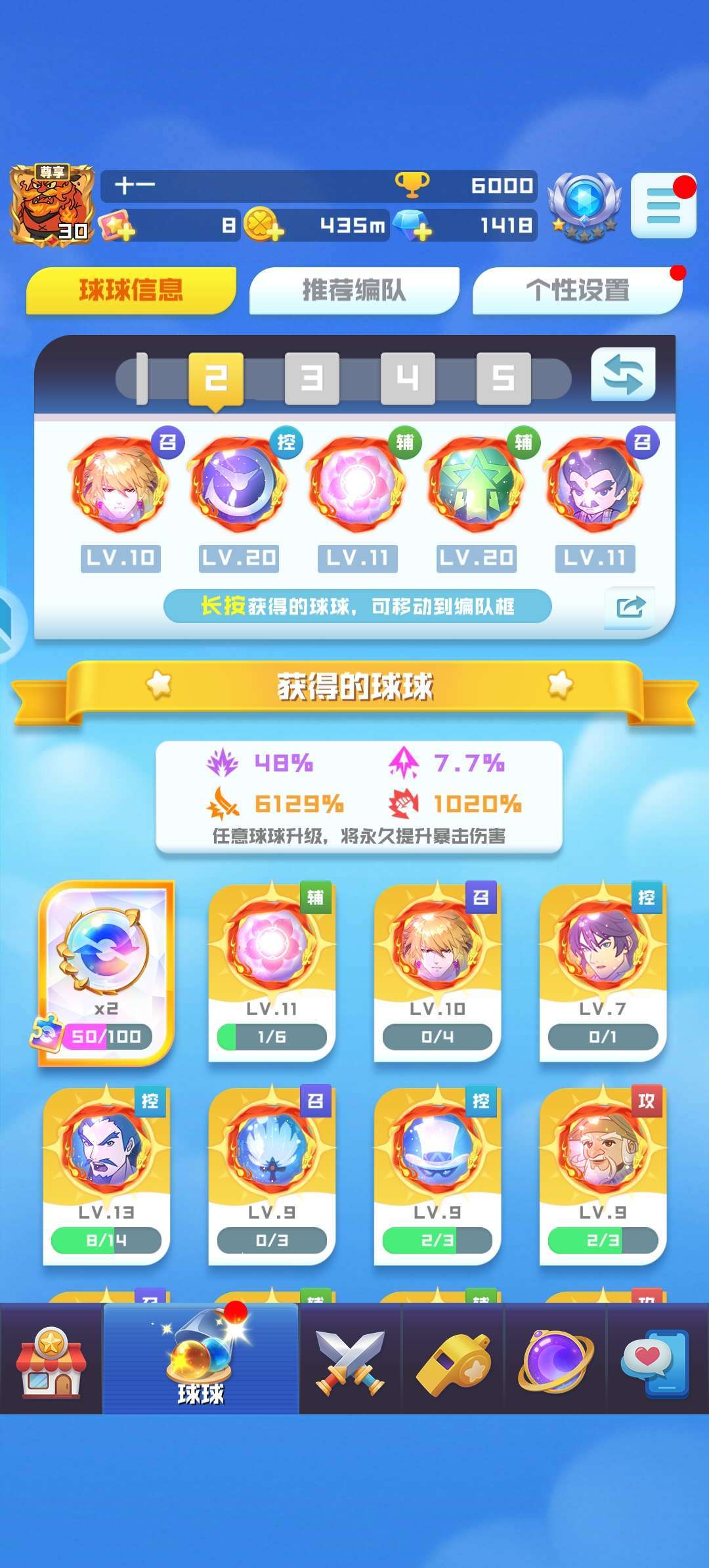Switch to the 推荐编队 tab

click(x=354, y=290)
